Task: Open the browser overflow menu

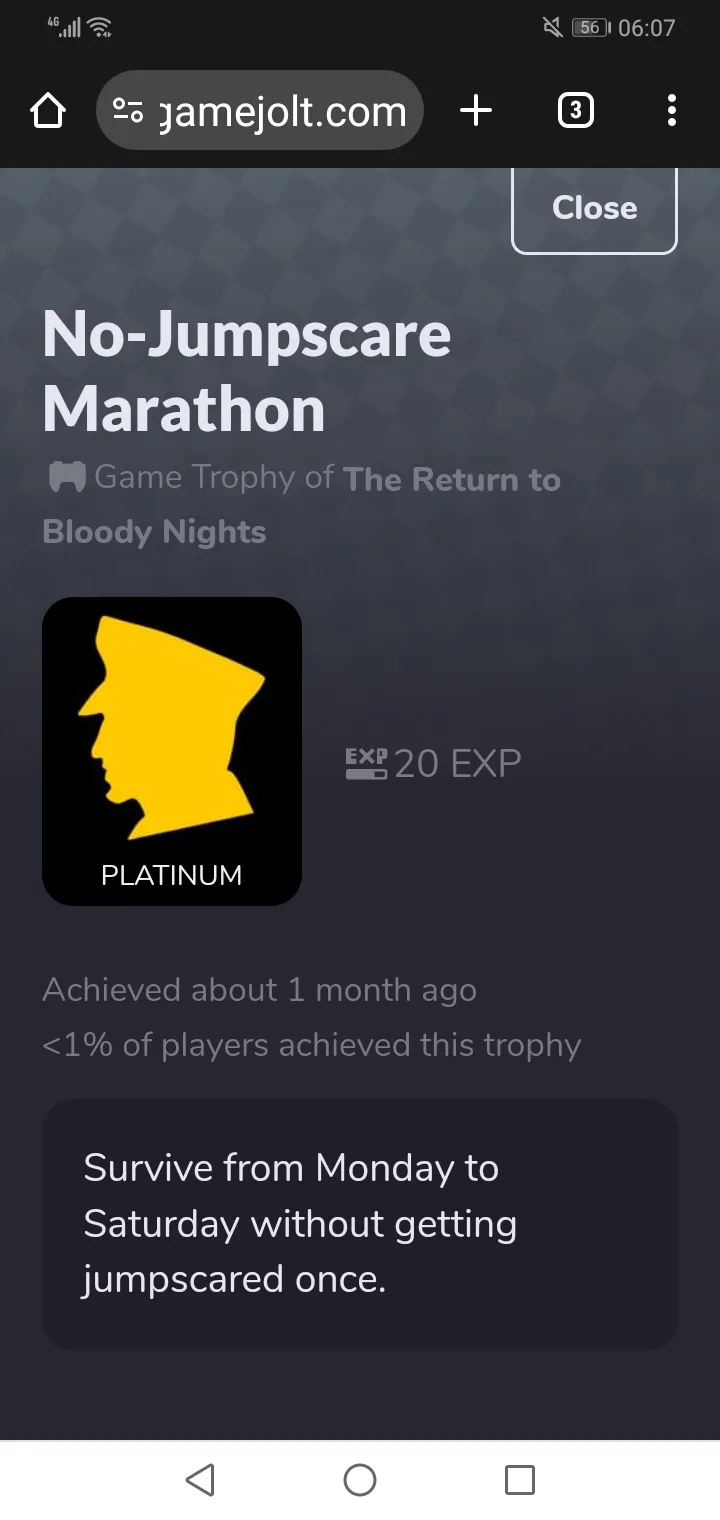Action: [x=671, y=111]
